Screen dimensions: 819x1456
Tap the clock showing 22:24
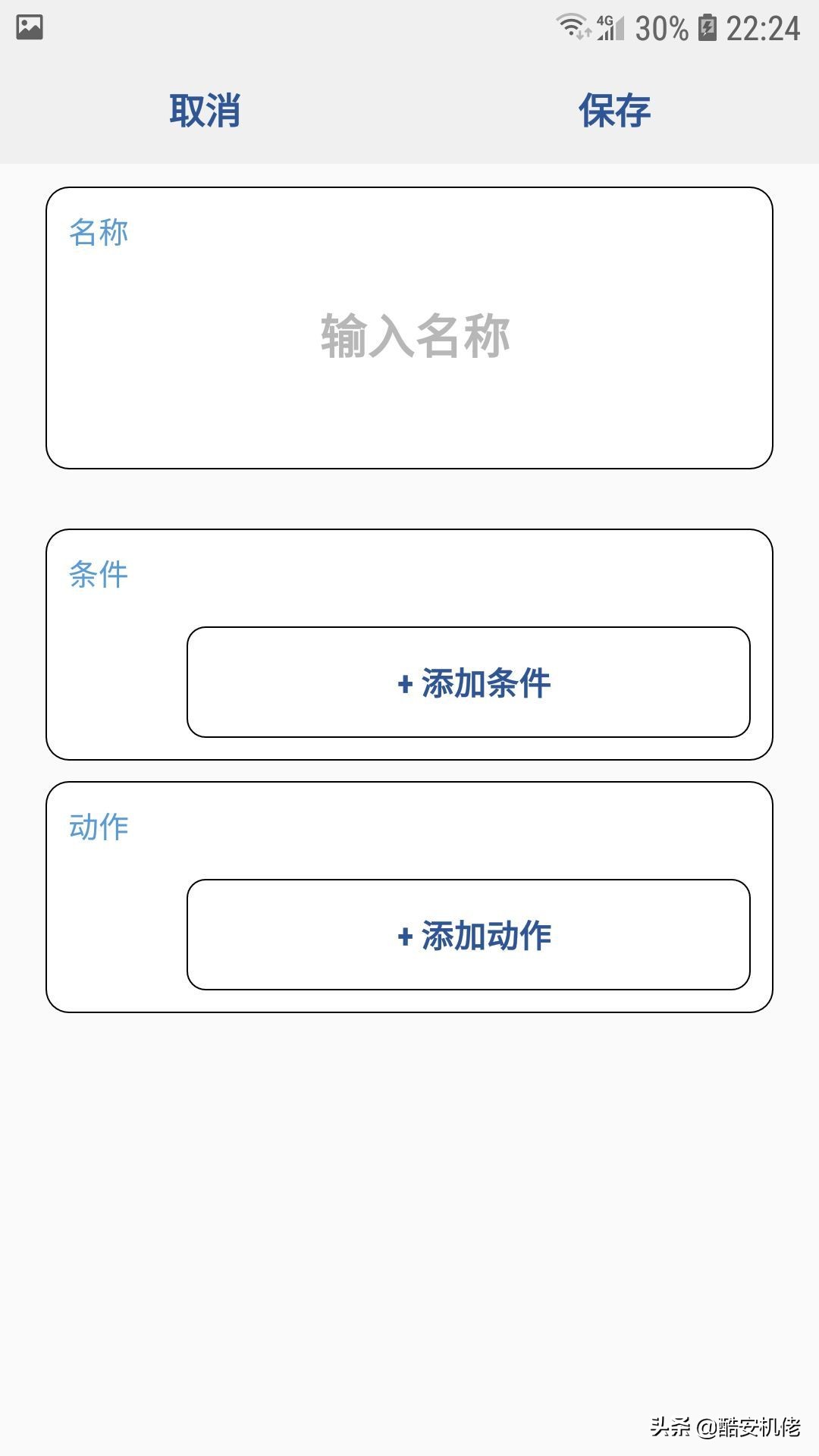pos(763,27)
